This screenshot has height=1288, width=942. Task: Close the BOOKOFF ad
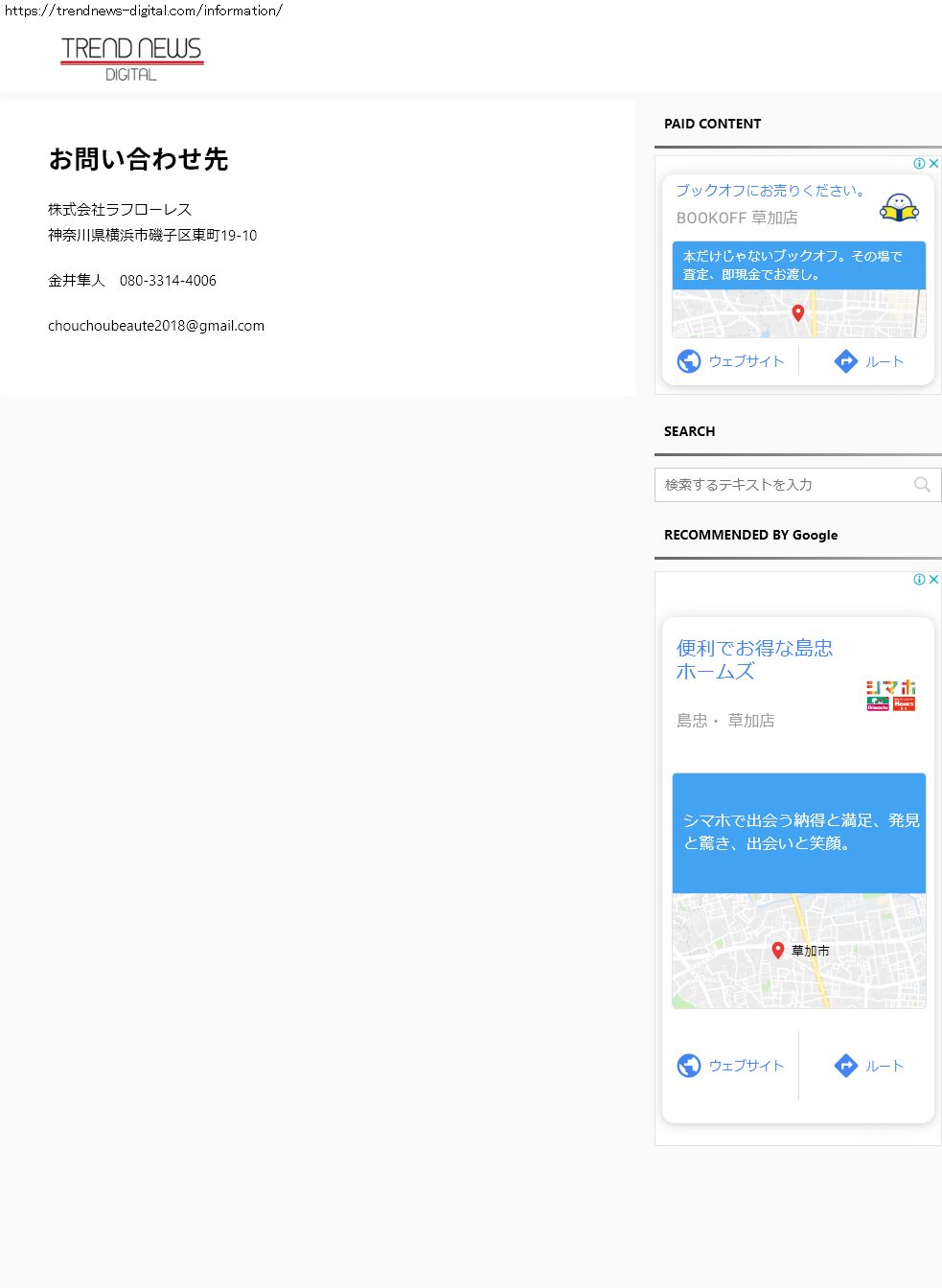(x=933, y=164)
